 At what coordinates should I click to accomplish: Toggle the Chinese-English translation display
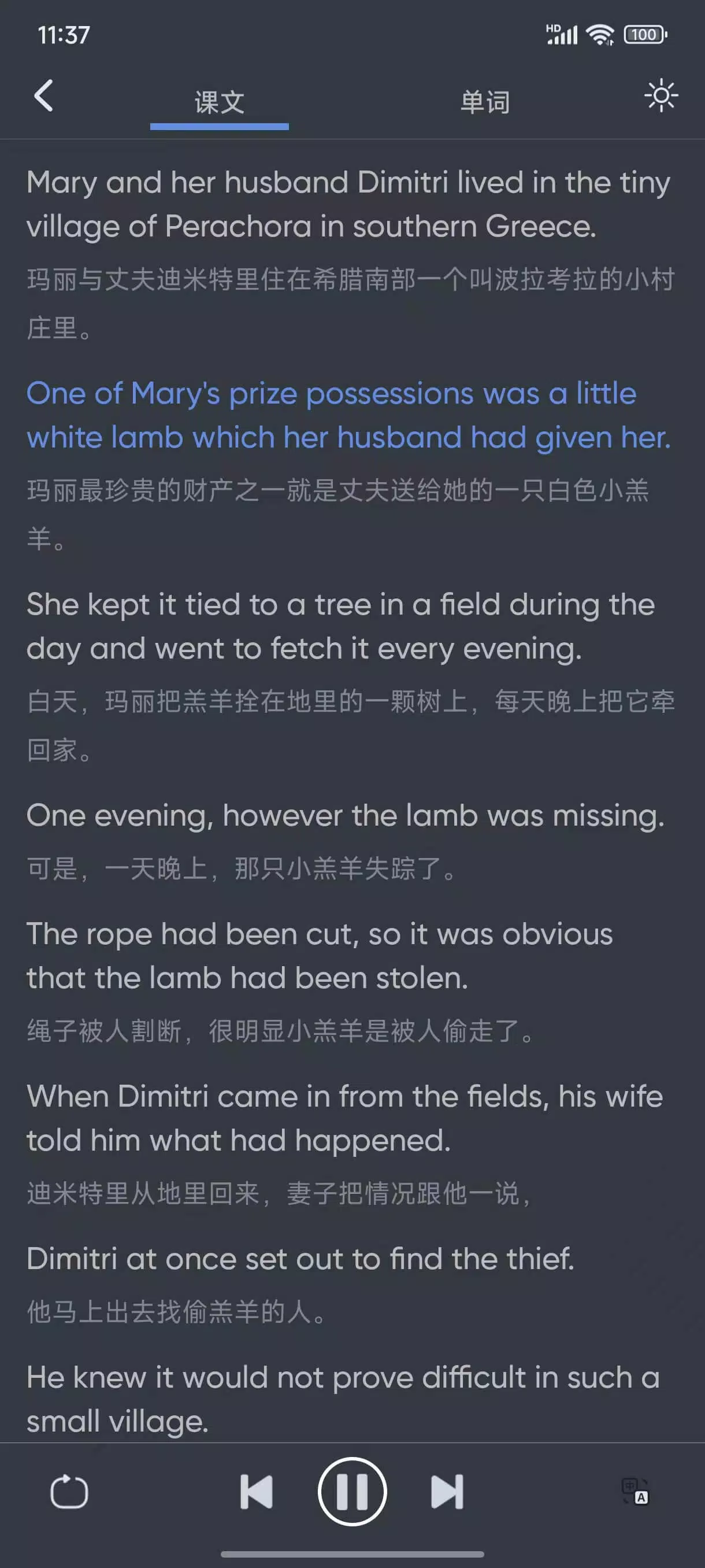(x=634, y=1491)
